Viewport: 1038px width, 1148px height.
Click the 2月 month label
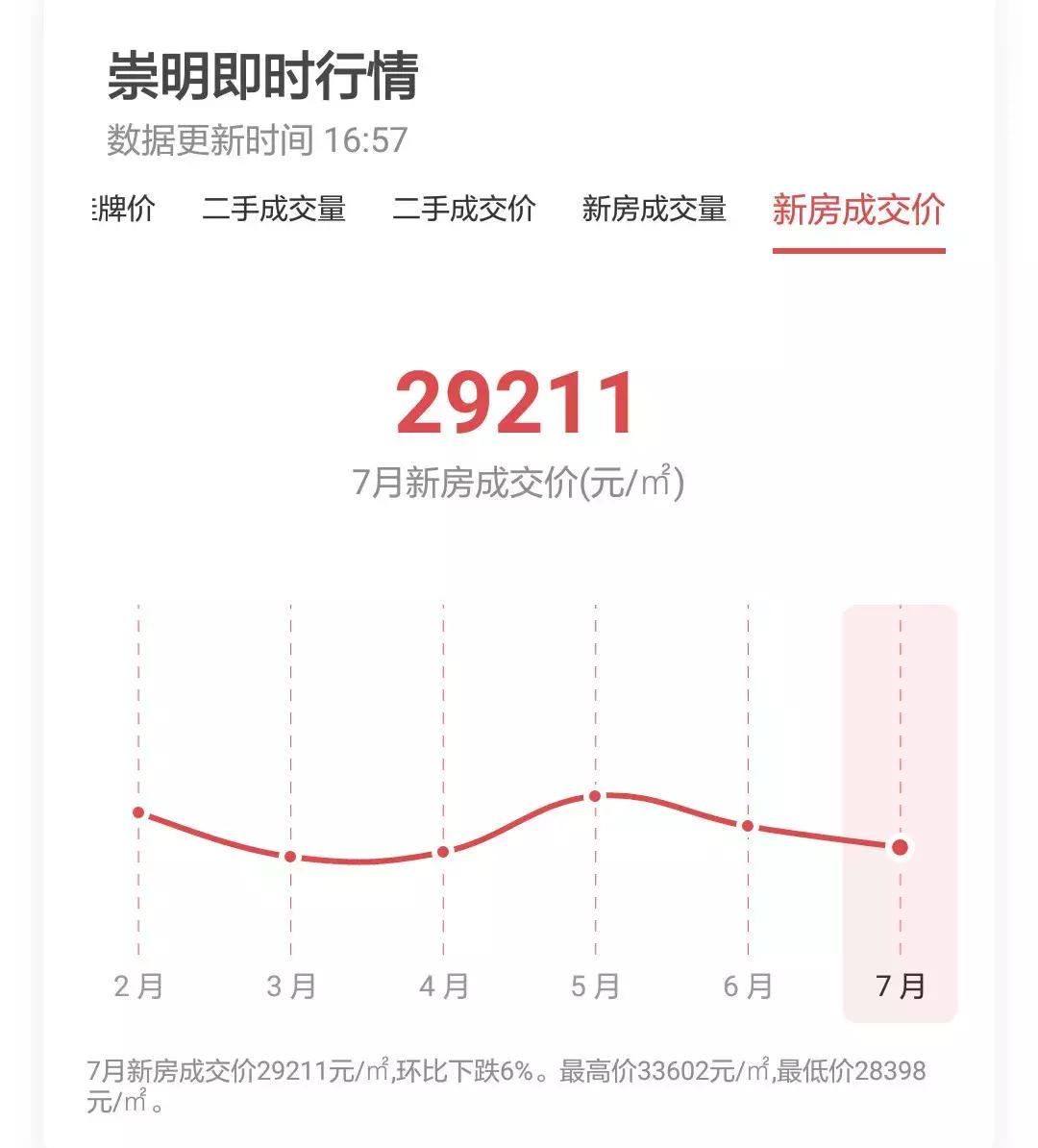pos(139,985)
